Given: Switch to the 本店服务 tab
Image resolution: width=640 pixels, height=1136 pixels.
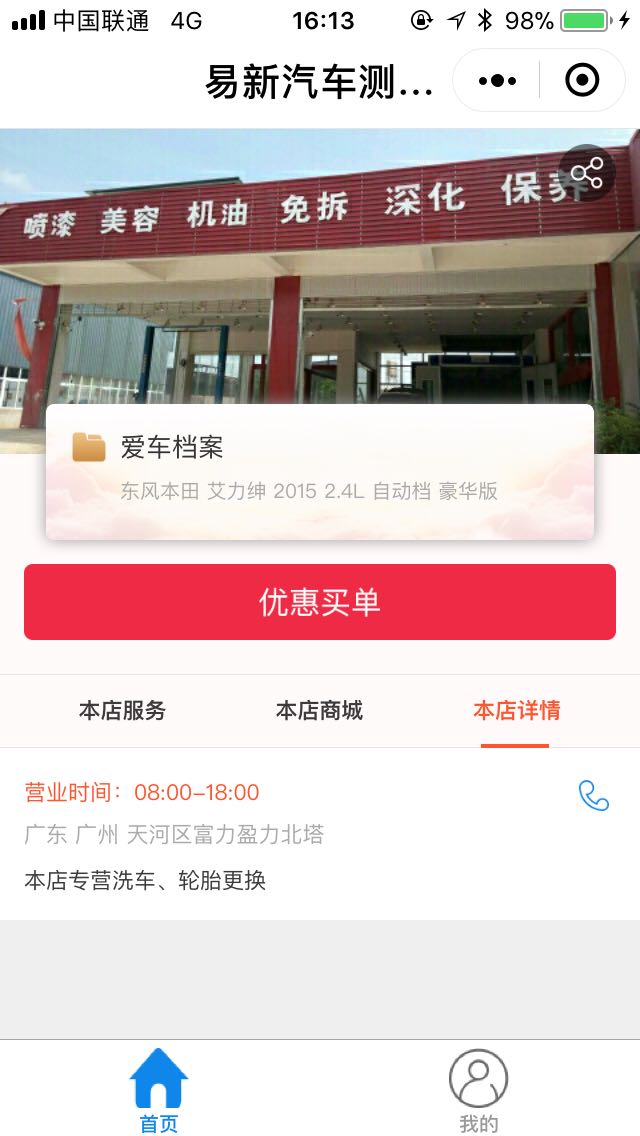Looking at the screenshot, I should click(x=122, y=711).
